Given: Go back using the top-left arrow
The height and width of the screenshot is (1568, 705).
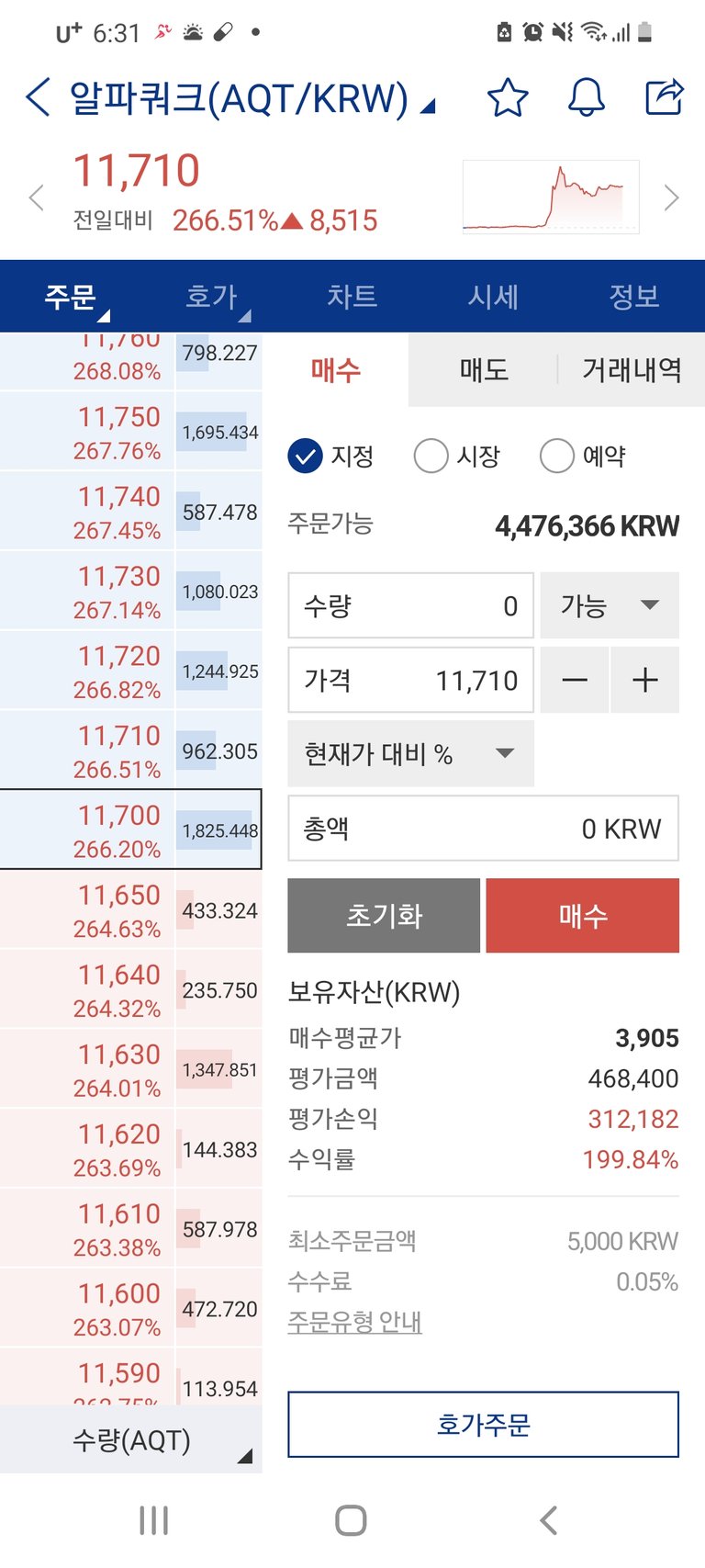Looking at the screenshot, I should (x=38, y=97).
